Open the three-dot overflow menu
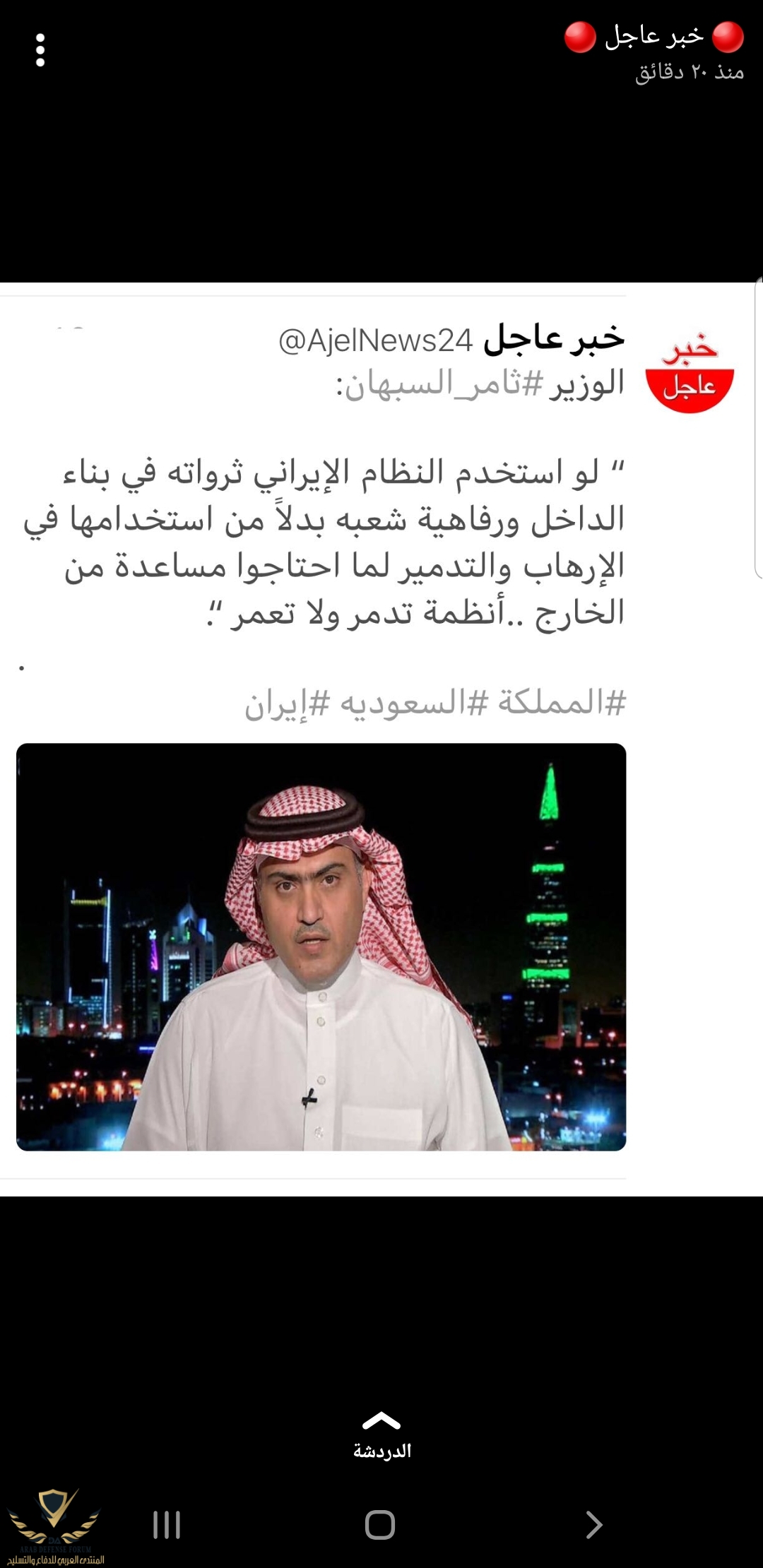Image resolution: width=763 pixels, height=1568 pixels. point(40,50)
